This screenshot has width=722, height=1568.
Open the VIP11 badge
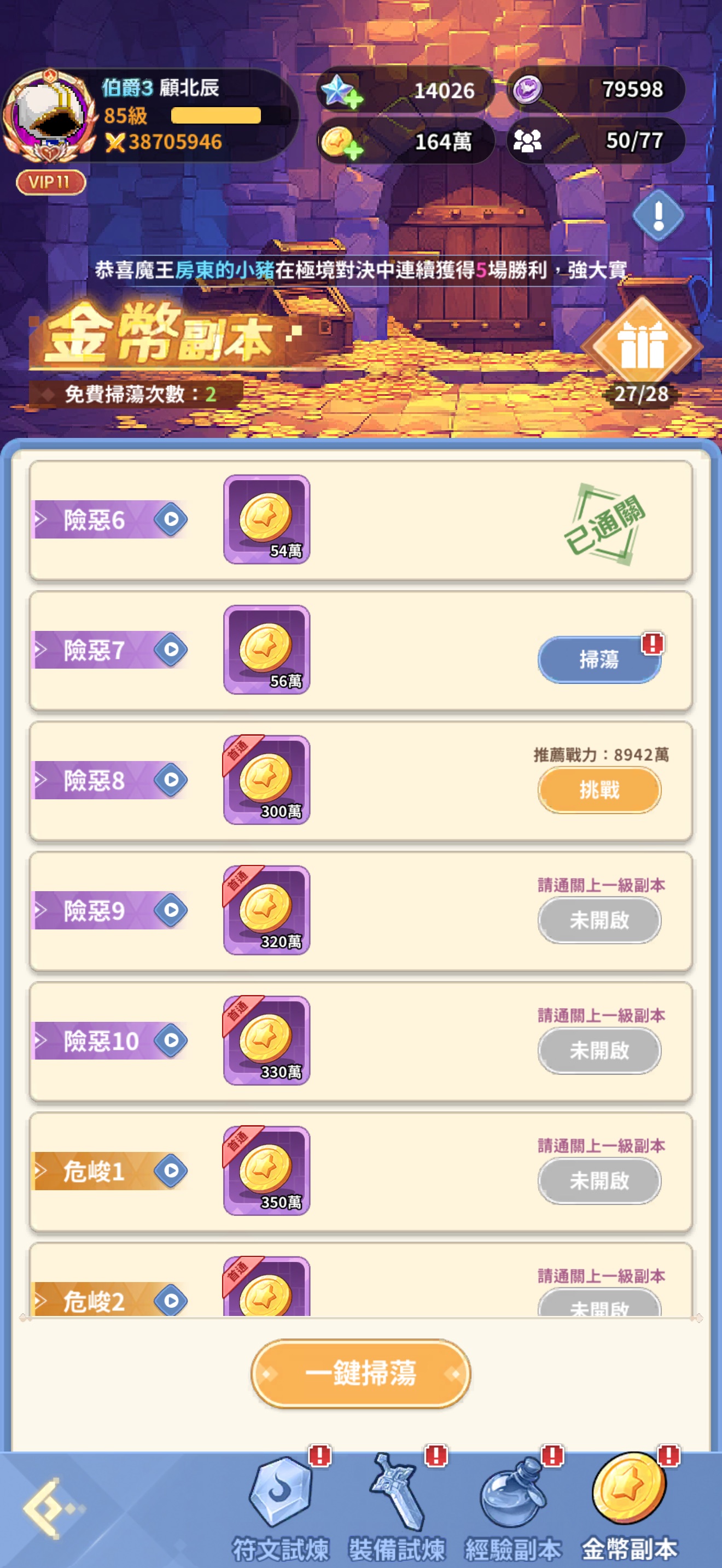point(50,182)
